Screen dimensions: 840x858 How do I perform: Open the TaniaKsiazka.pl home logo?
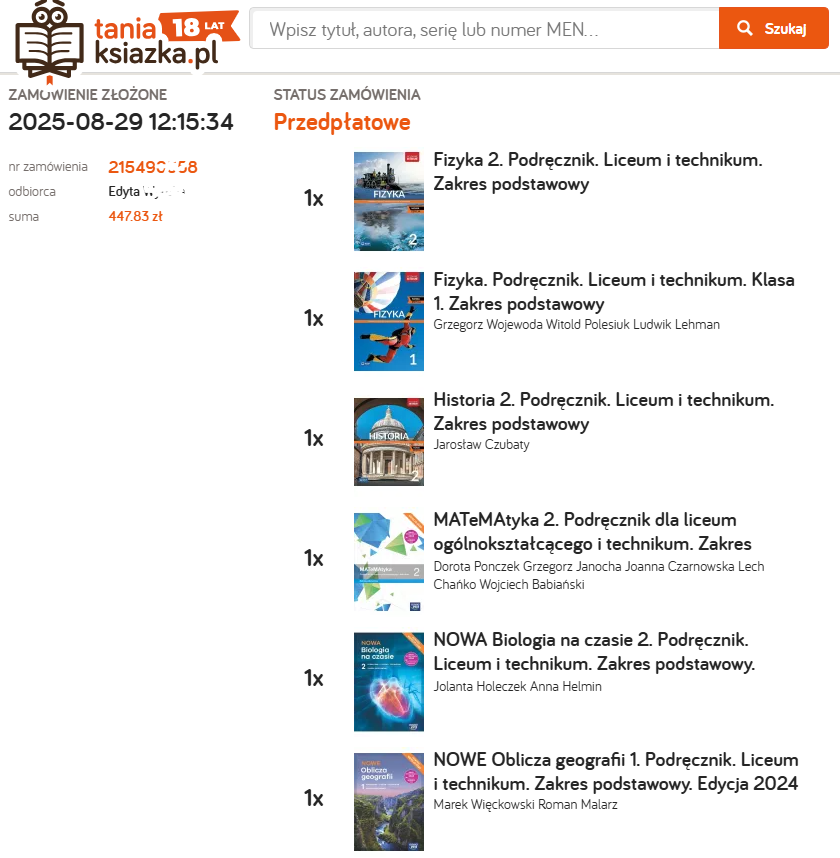120,38
